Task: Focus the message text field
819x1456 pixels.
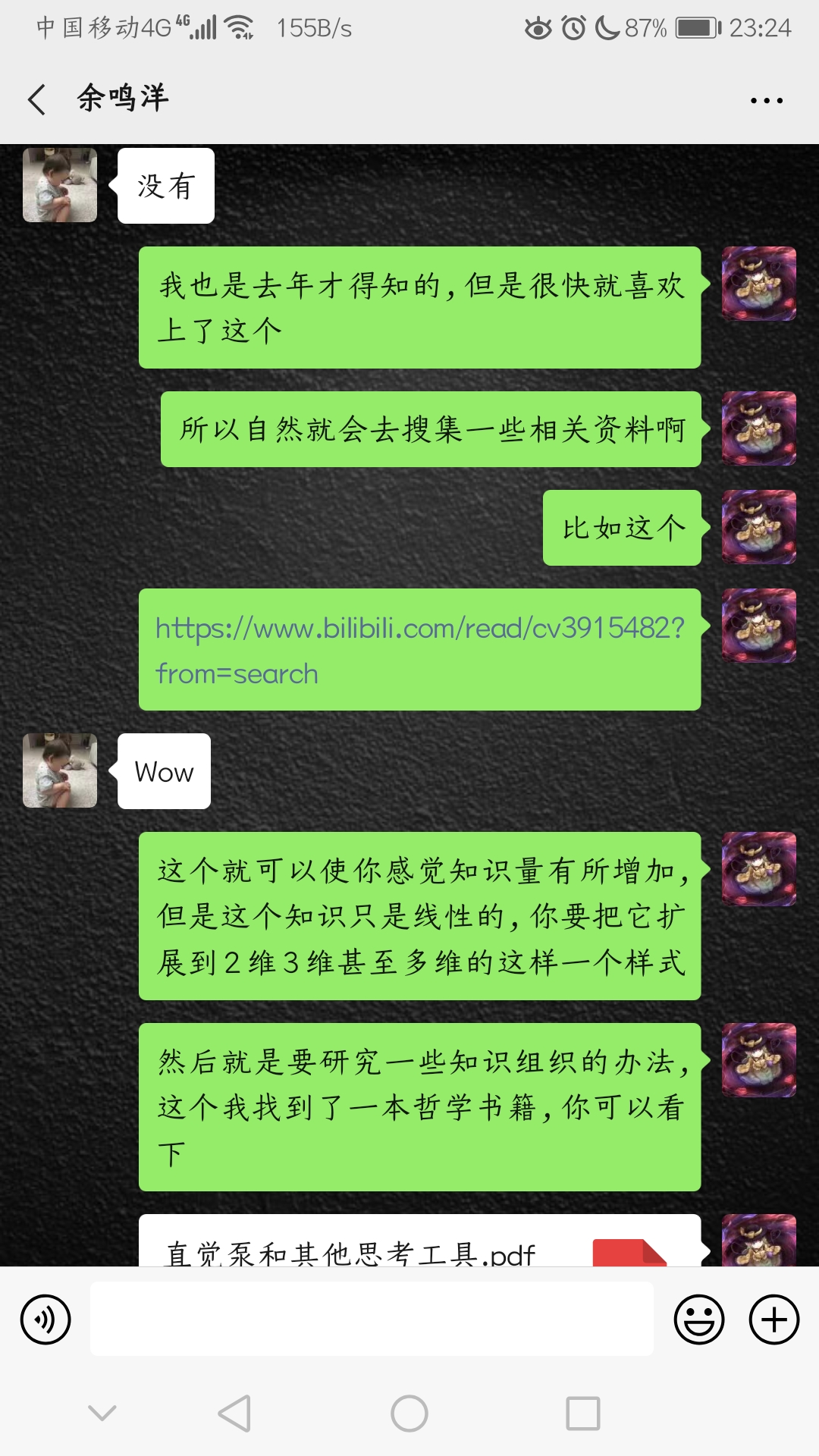Action: 372,1319
